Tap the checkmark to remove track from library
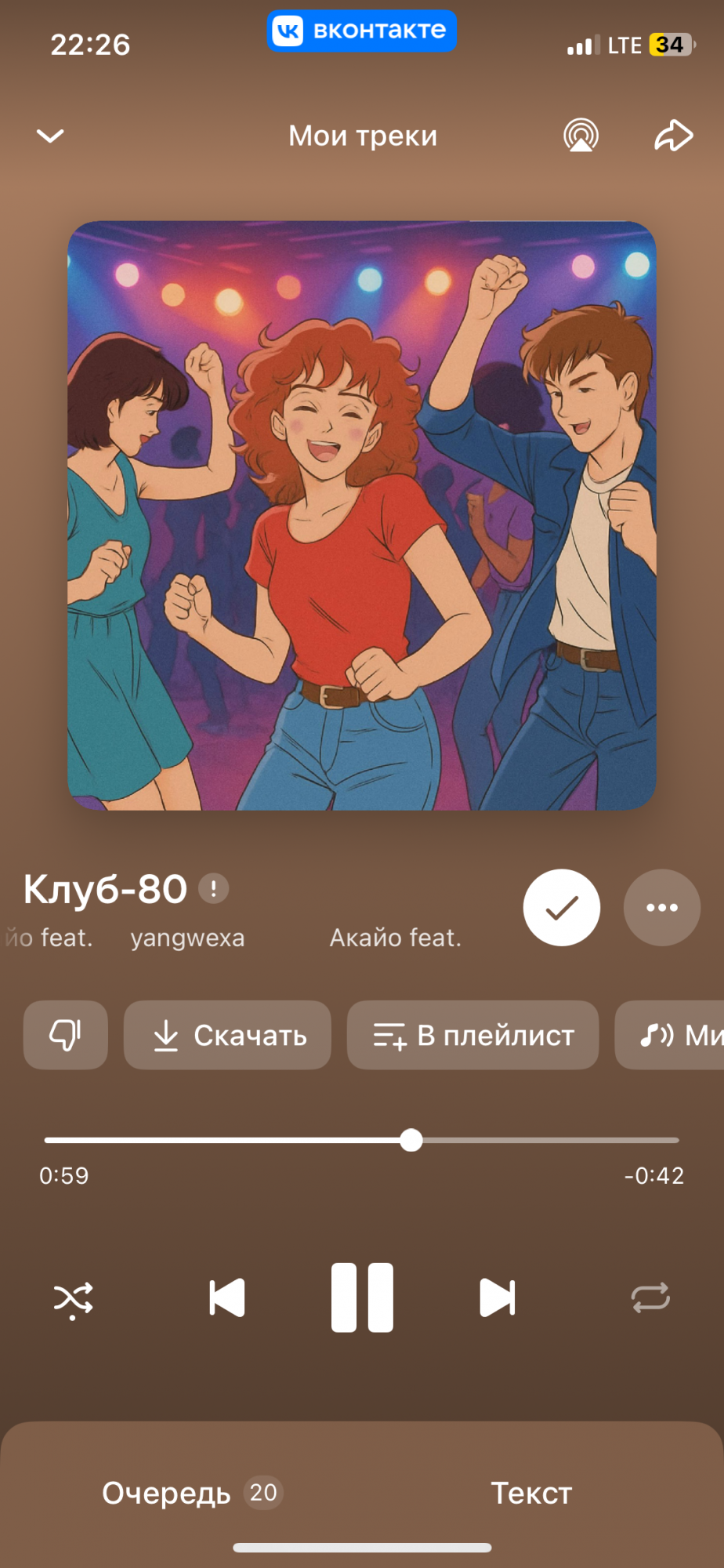This screenshot has height=1568, width=724. (x=562, y=908)
